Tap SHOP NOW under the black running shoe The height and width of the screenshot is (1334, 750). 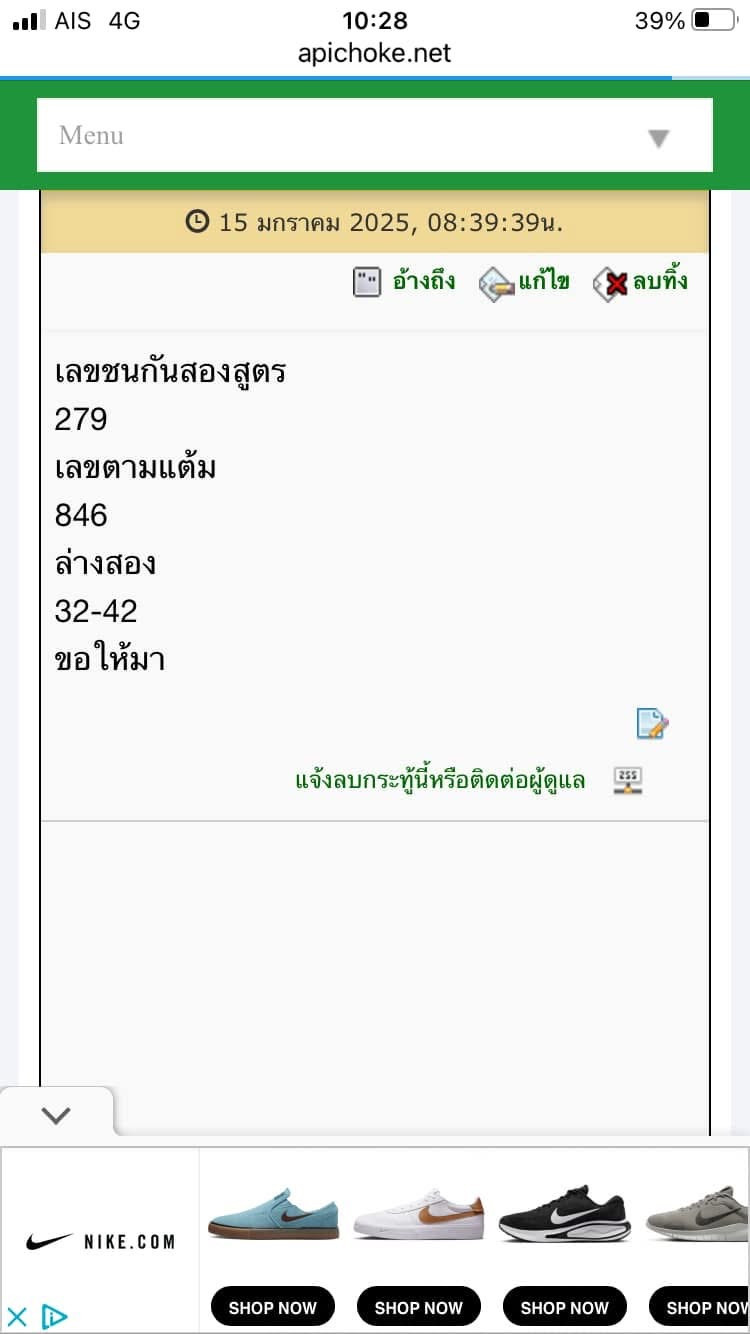(564, 1307)
